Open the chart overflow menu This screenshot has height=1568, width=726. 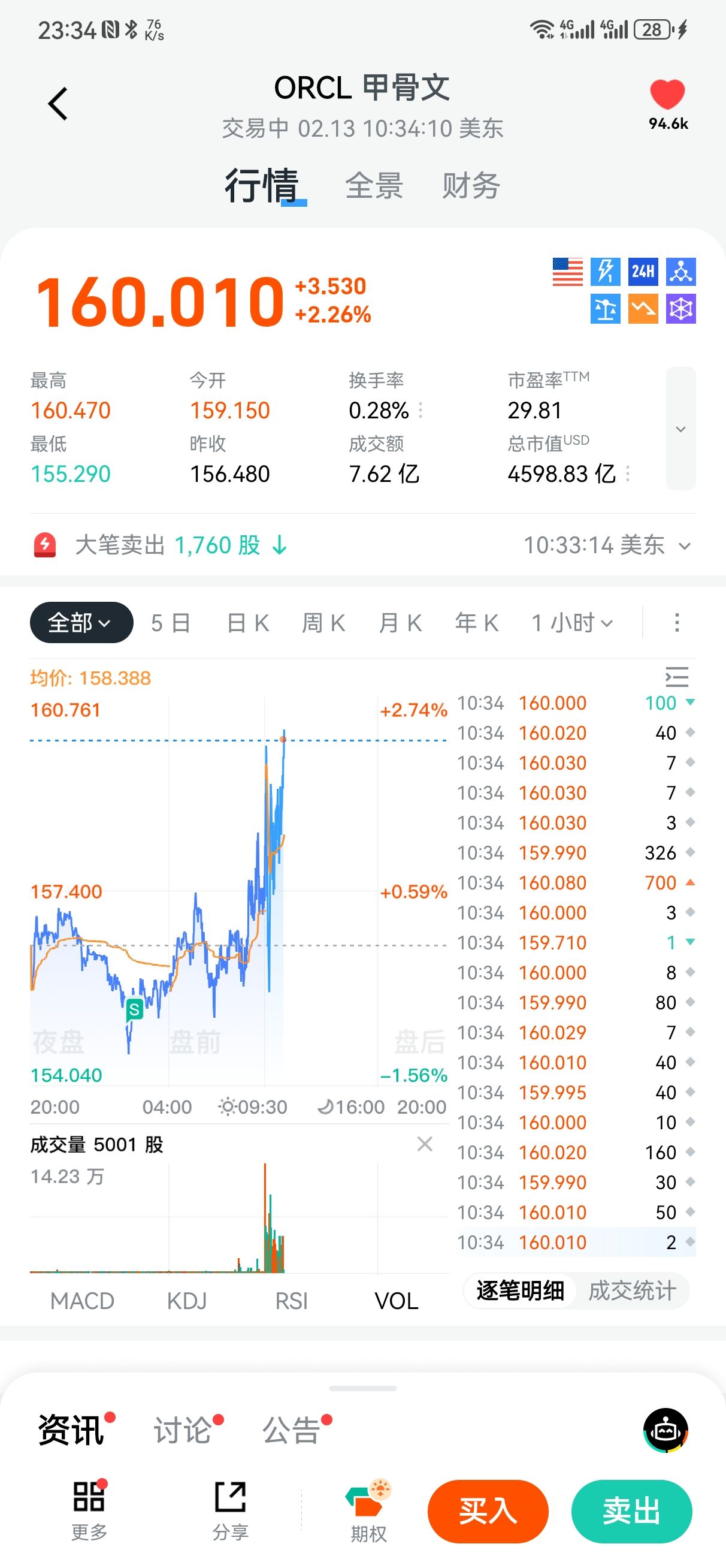click(x=677, y=623)
